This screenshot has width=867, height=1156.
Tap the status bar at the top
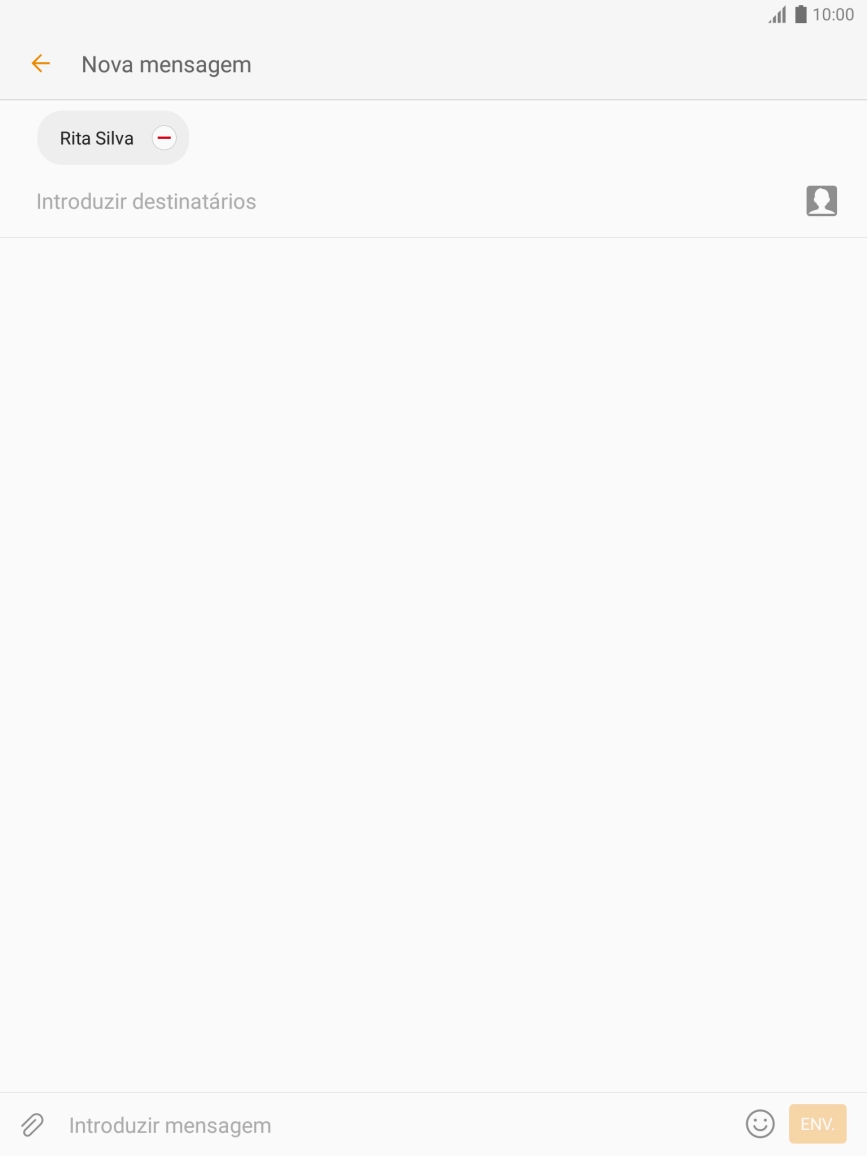pyautogui.click(x=433, y=15)
